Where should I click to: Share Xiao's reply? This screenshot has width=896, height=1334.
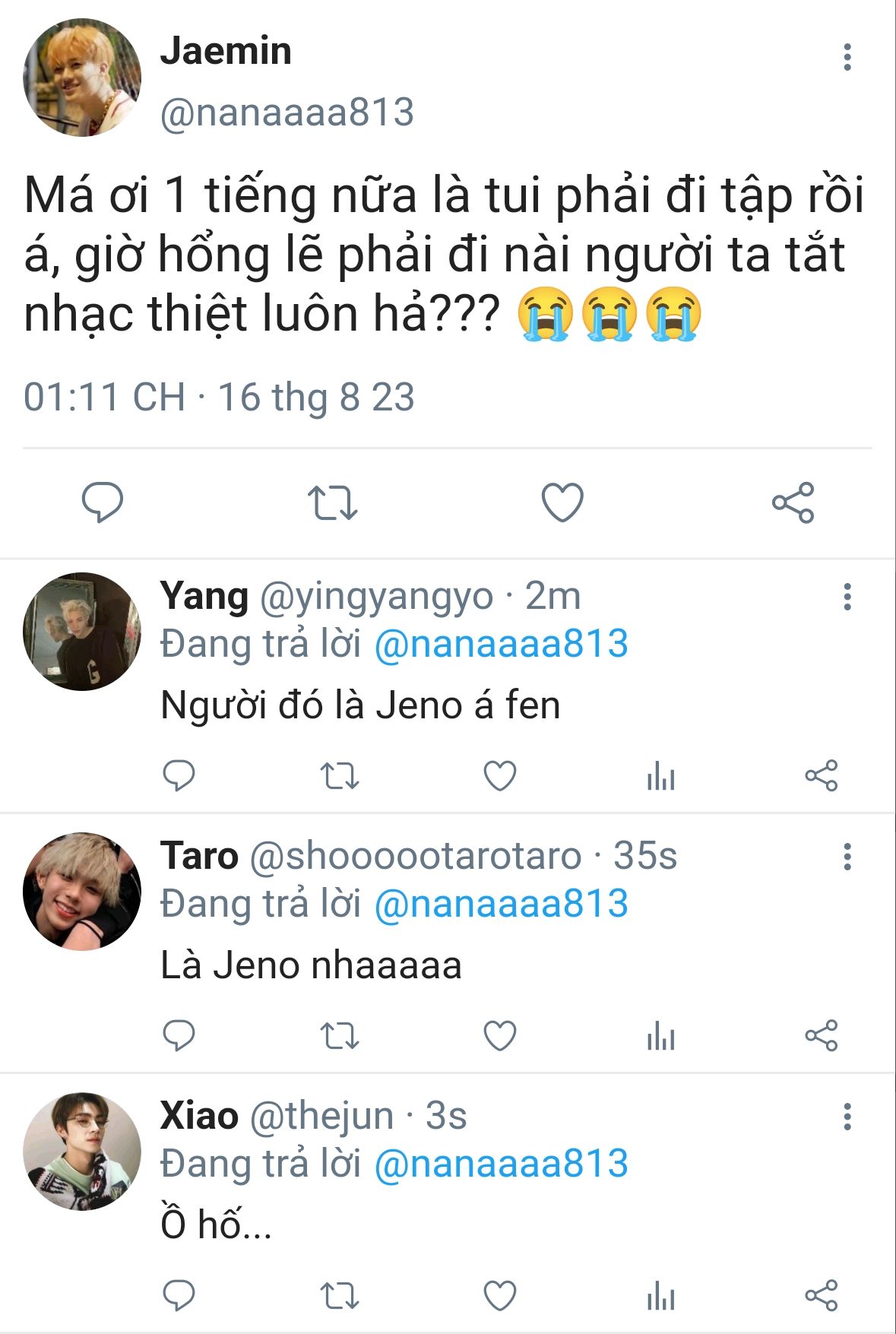821,1296
